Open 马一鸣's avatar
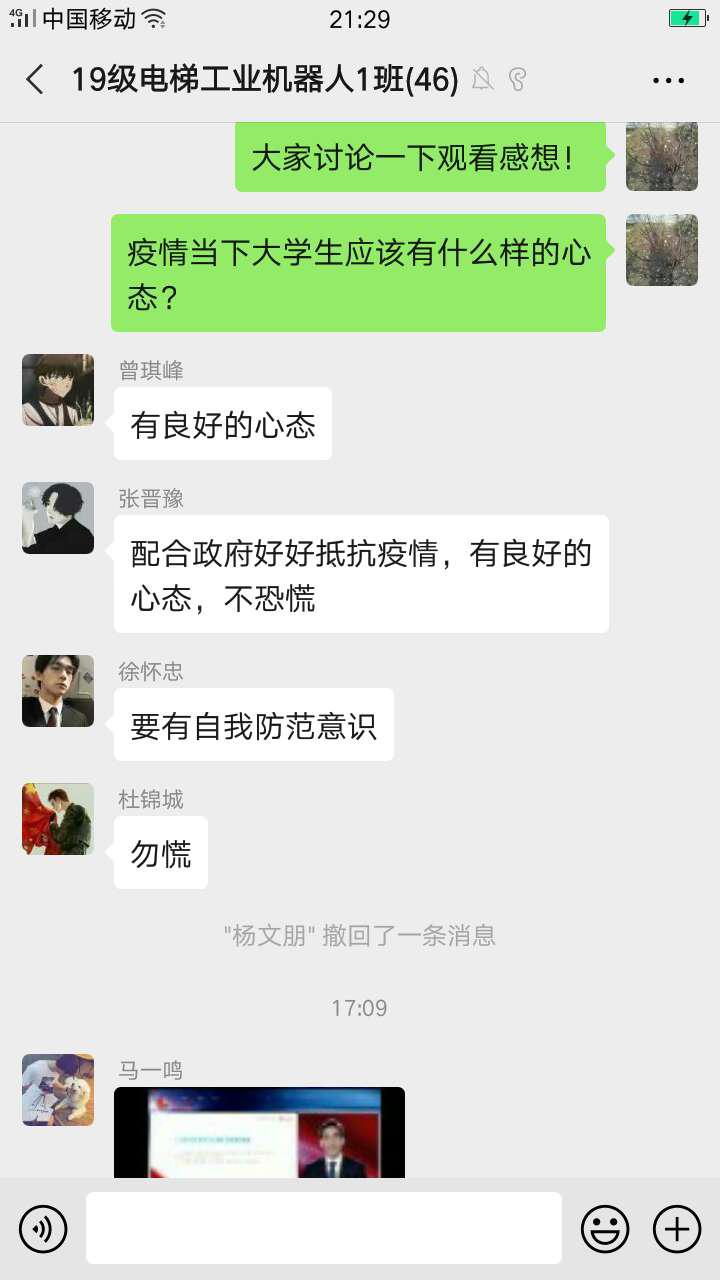This screenshot has width=720, height=1280. [x=58, y=1090]
